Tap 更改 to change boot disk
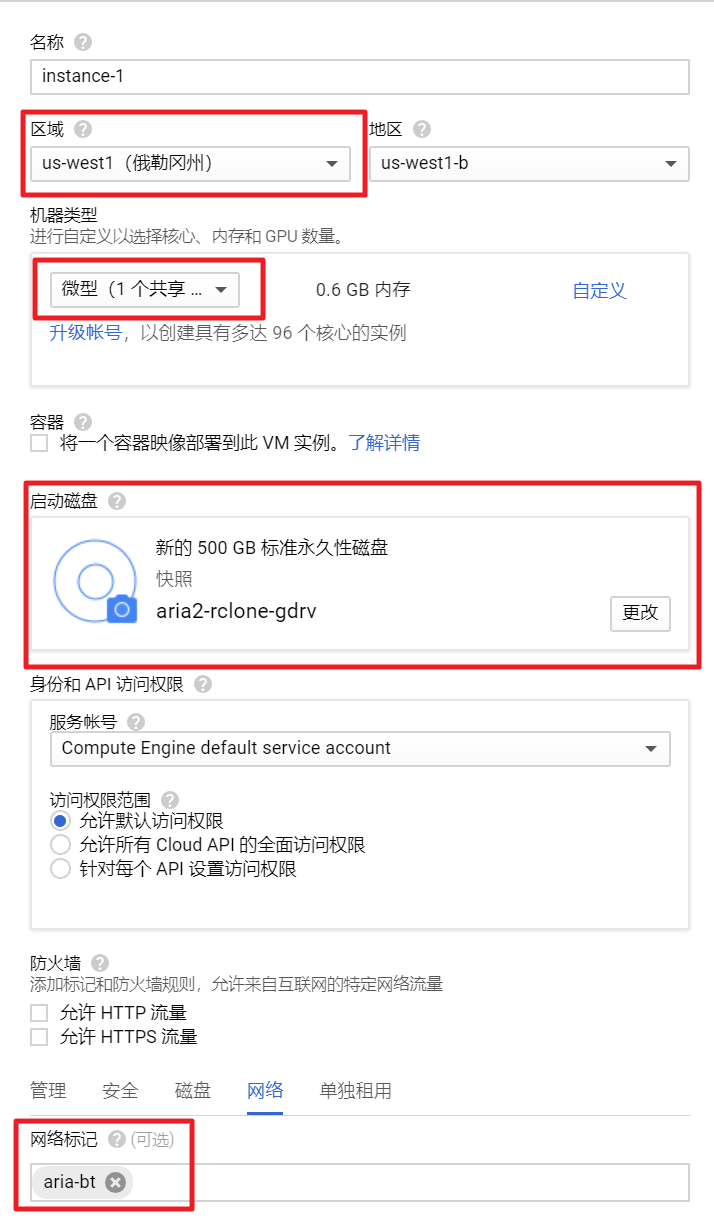 [640, 613]
